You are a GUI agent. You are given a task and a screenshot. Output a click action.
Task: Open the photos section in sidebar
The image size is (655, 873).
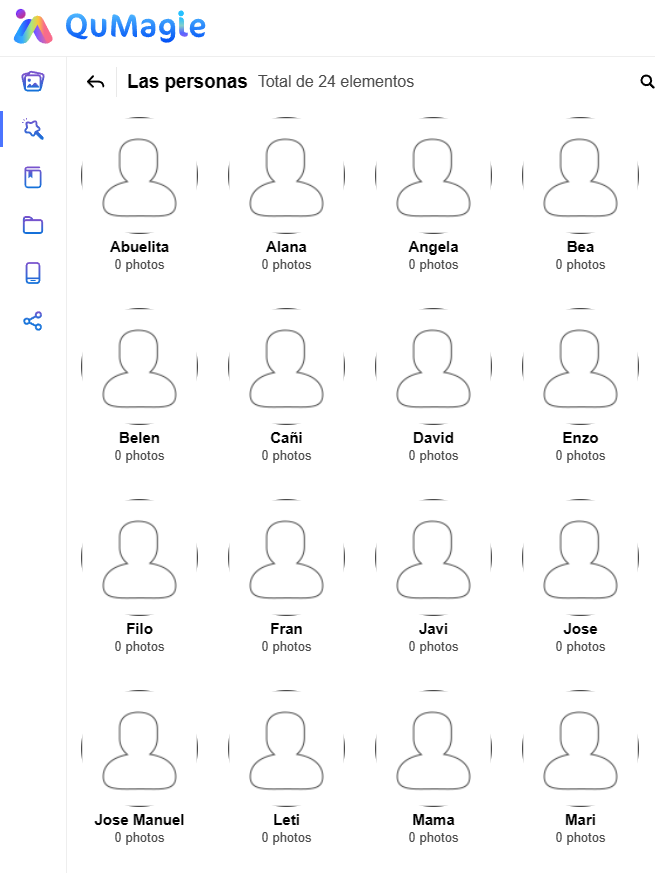point(33,82)
